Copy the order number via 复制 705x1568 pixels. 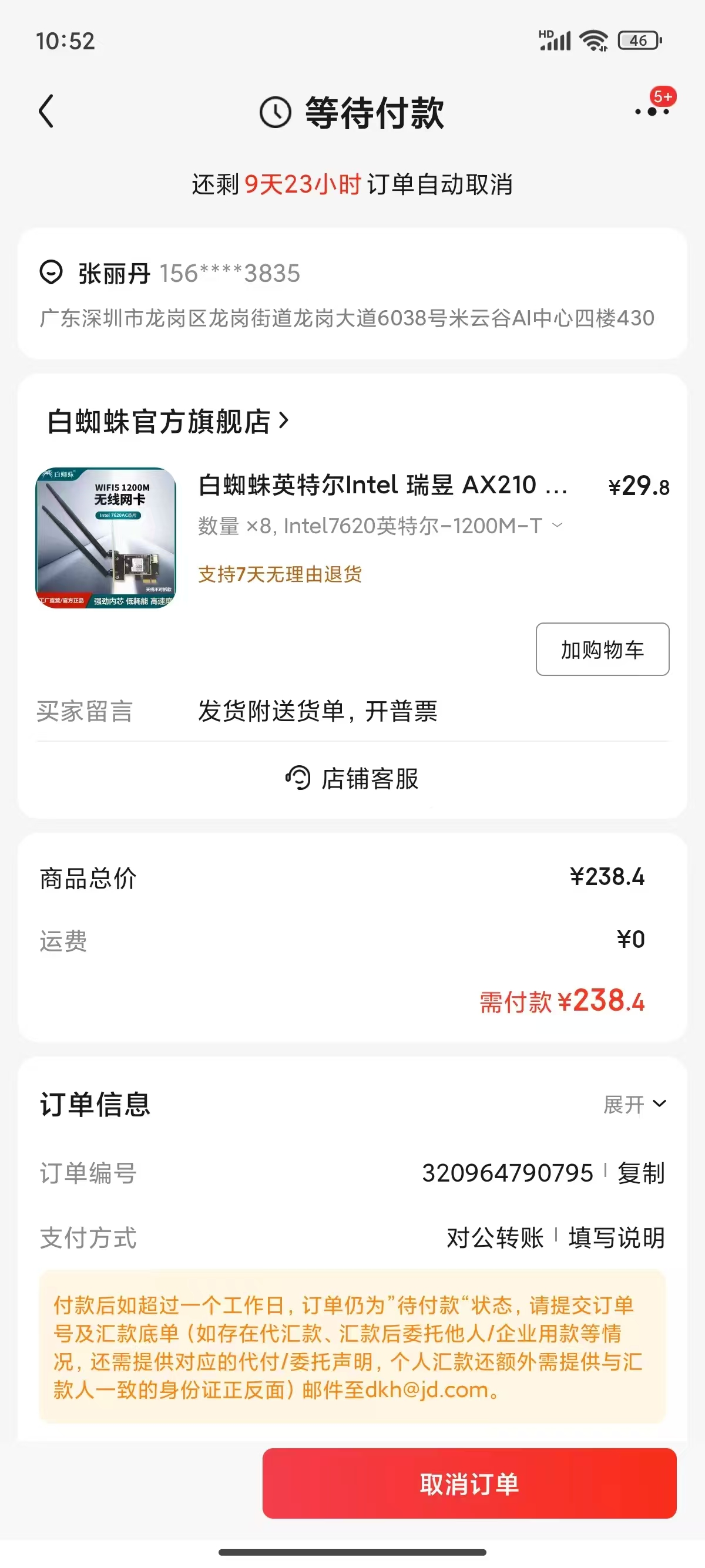coord(640,1173)
